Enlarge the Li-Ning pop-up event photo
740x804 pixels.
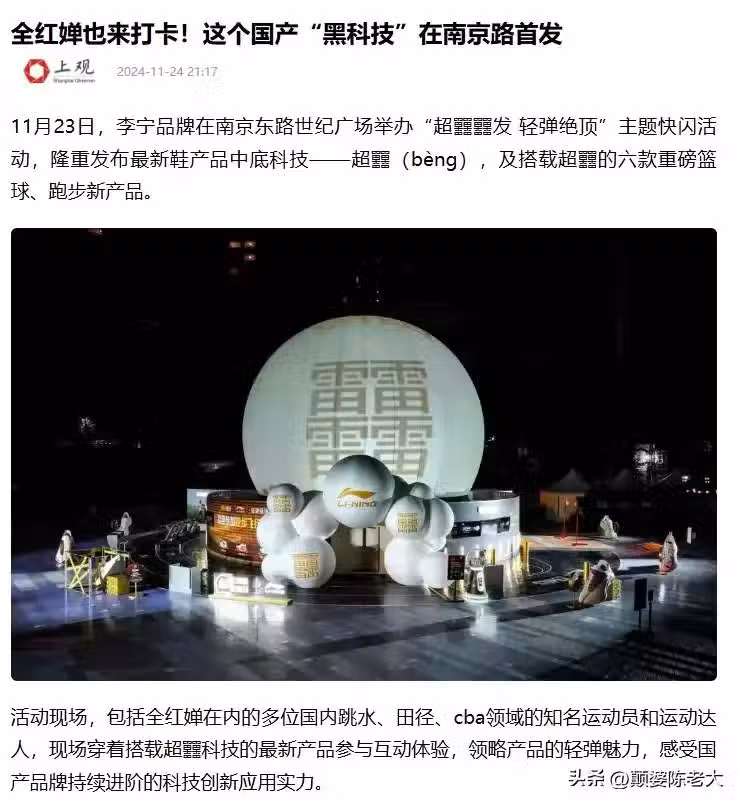[x=364, y=453]
